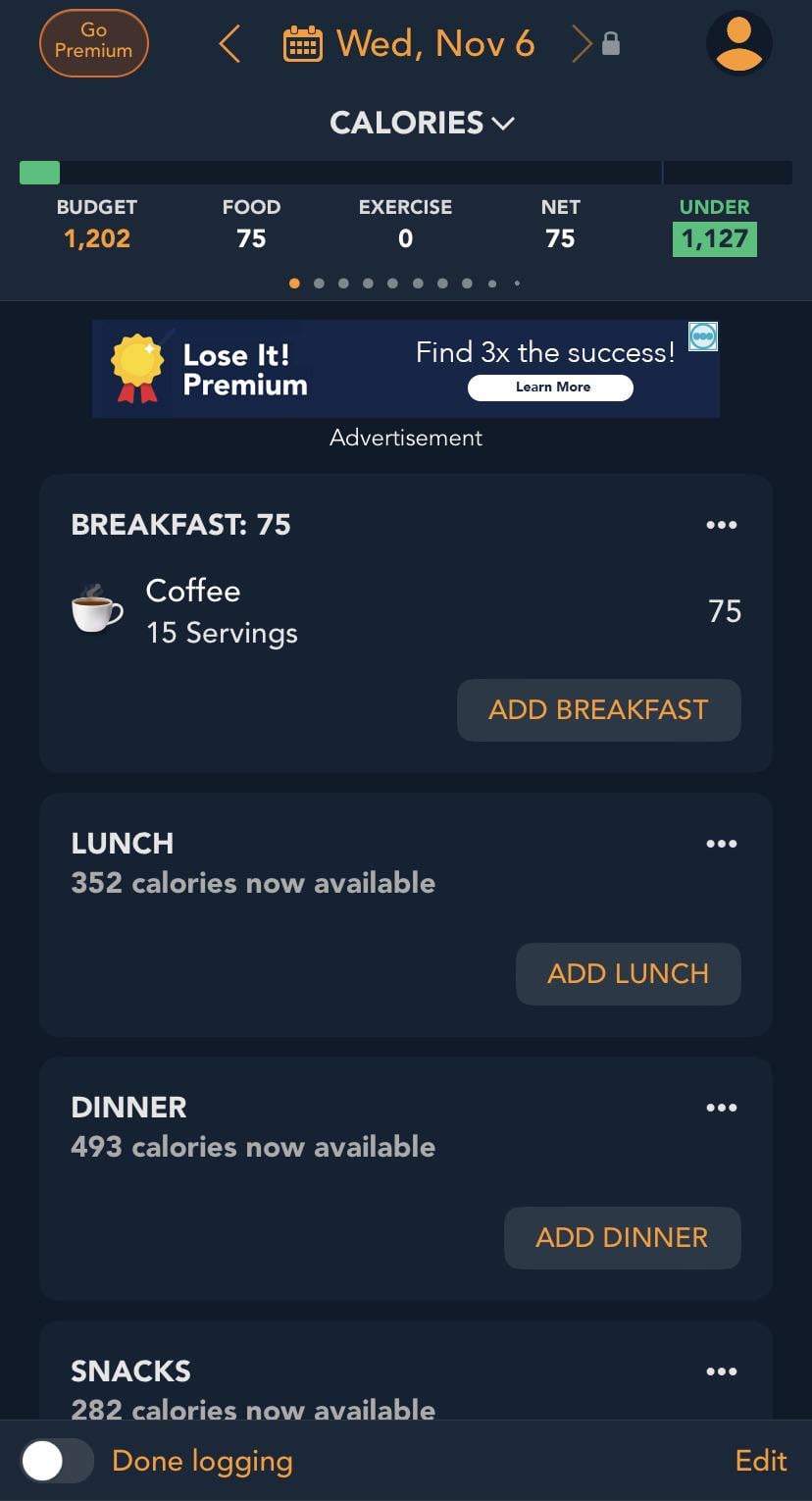
Task: Tap the Go Premium button
Action: click(94, 43)
